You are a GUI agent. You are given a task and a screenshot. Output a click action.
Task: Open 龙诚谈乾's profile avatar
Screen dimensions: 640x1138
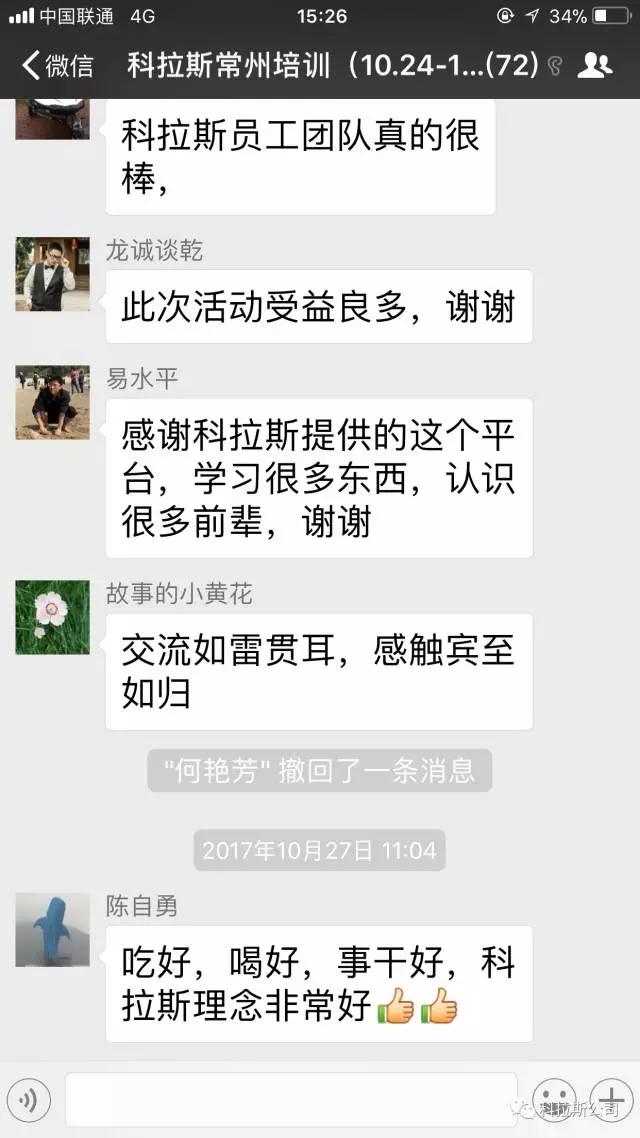pos(52,273)
